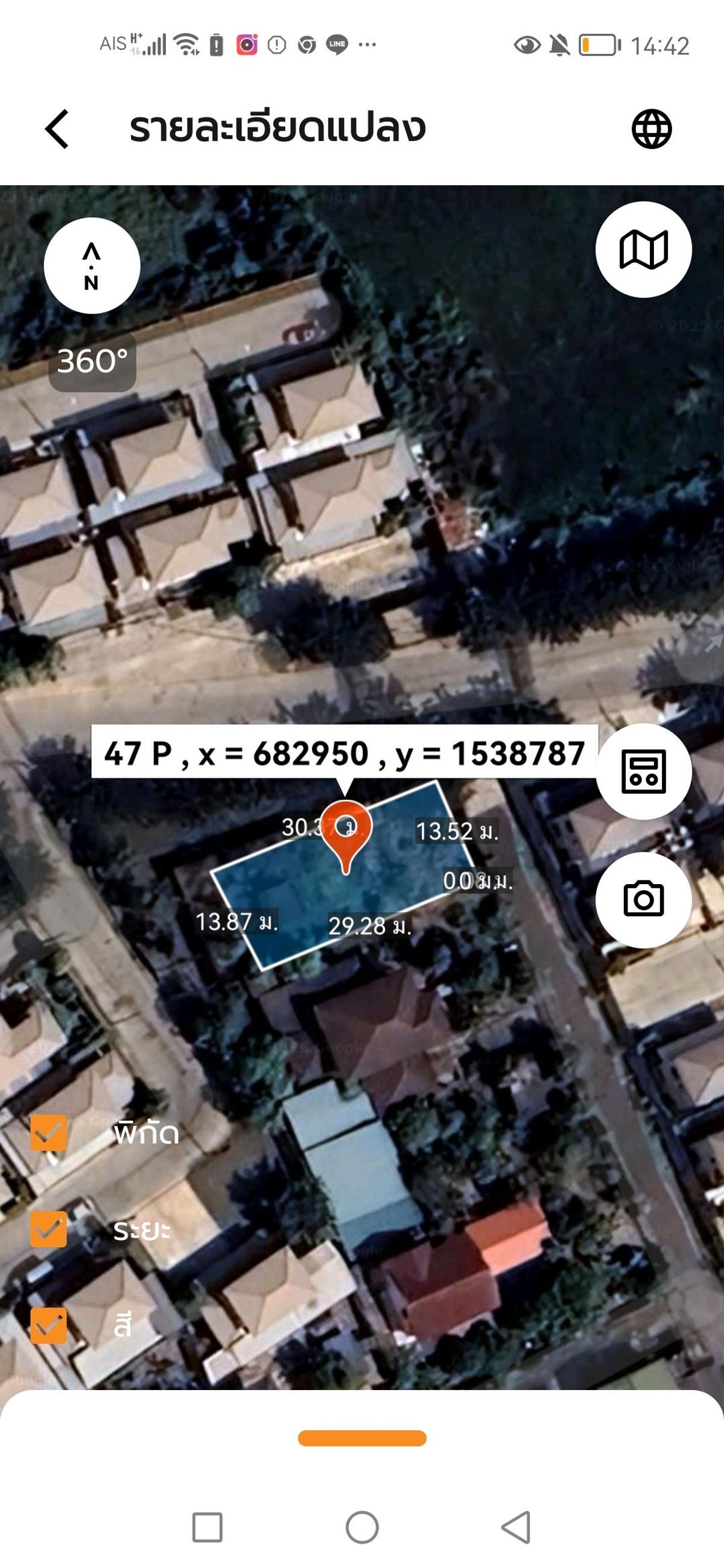This screenshot has width=724, height=1568.
Task: Open the calculator button
Action: tap(643, 771)
